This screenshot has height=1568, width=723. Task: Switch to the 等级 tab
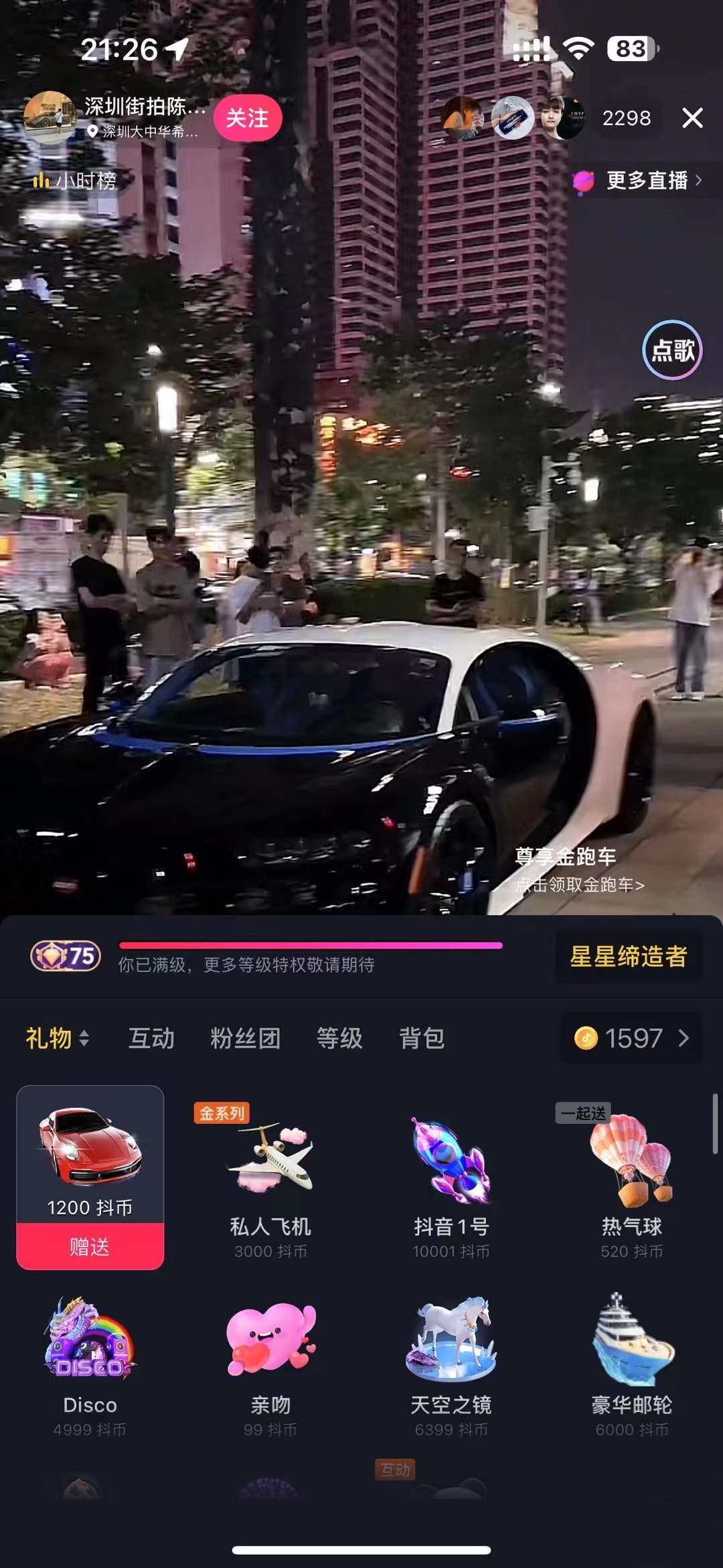(x=339, y=1038)
